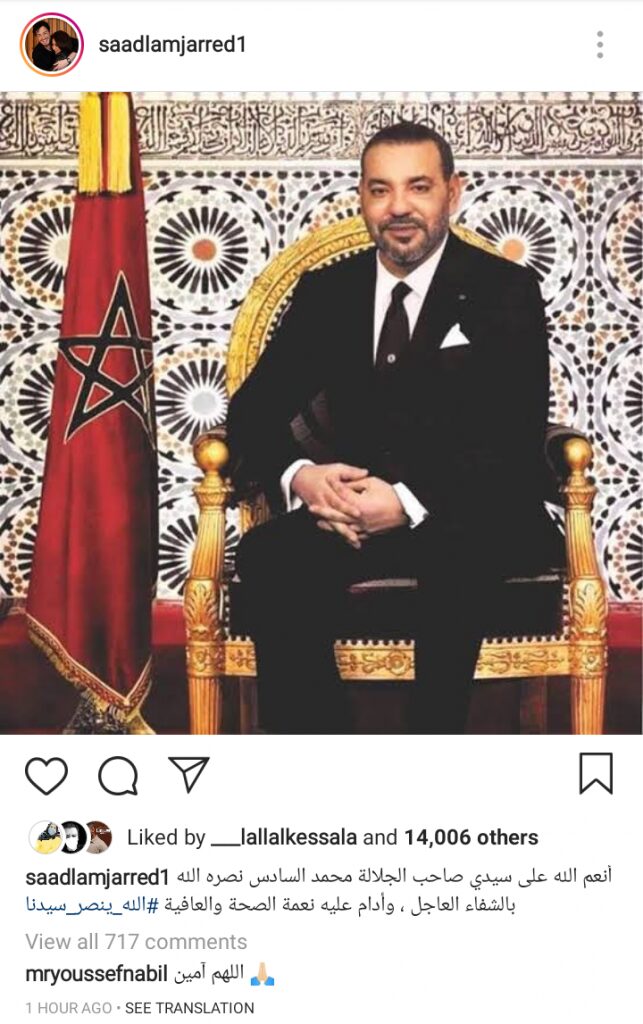View the 14,006 others who liked
The width and height of the screenshot is (643, 1024).
pyautogui.click(x=471, y=838)
